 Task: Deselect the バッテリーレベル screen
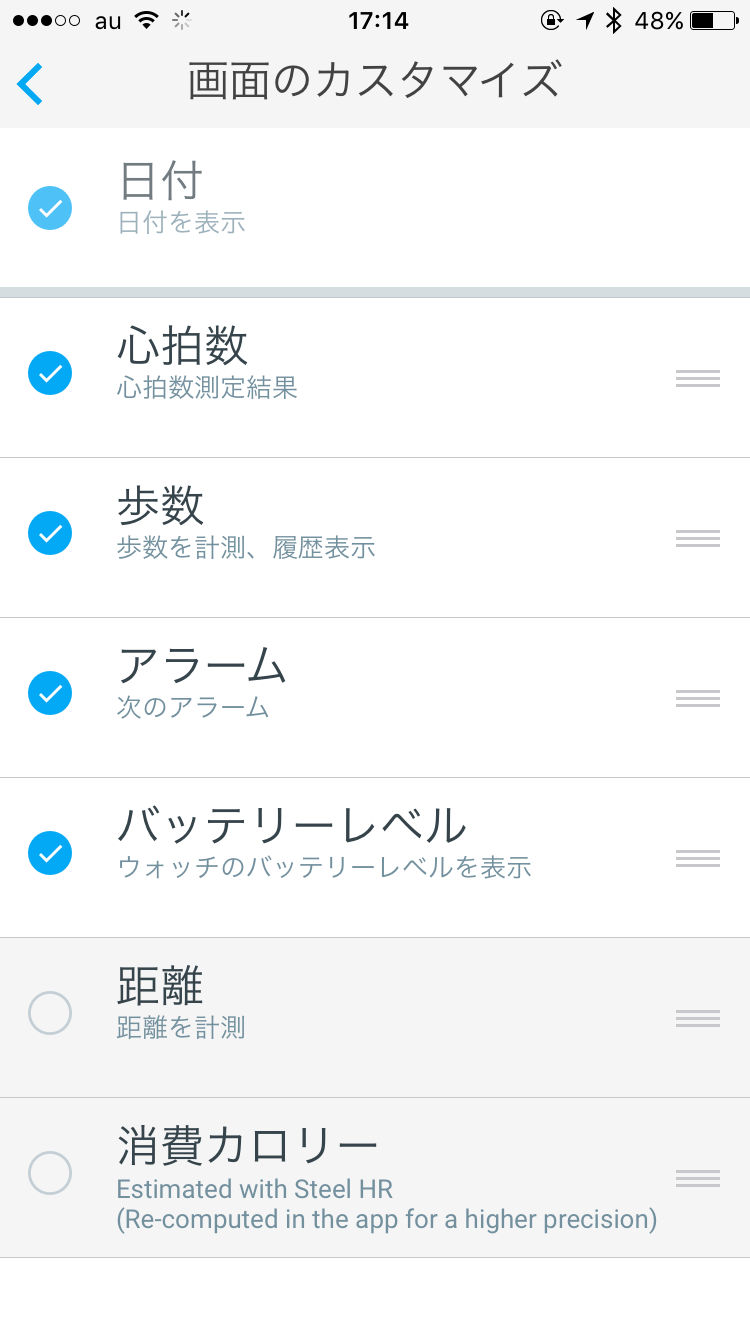pyautogui.click(x=50, y=853)
